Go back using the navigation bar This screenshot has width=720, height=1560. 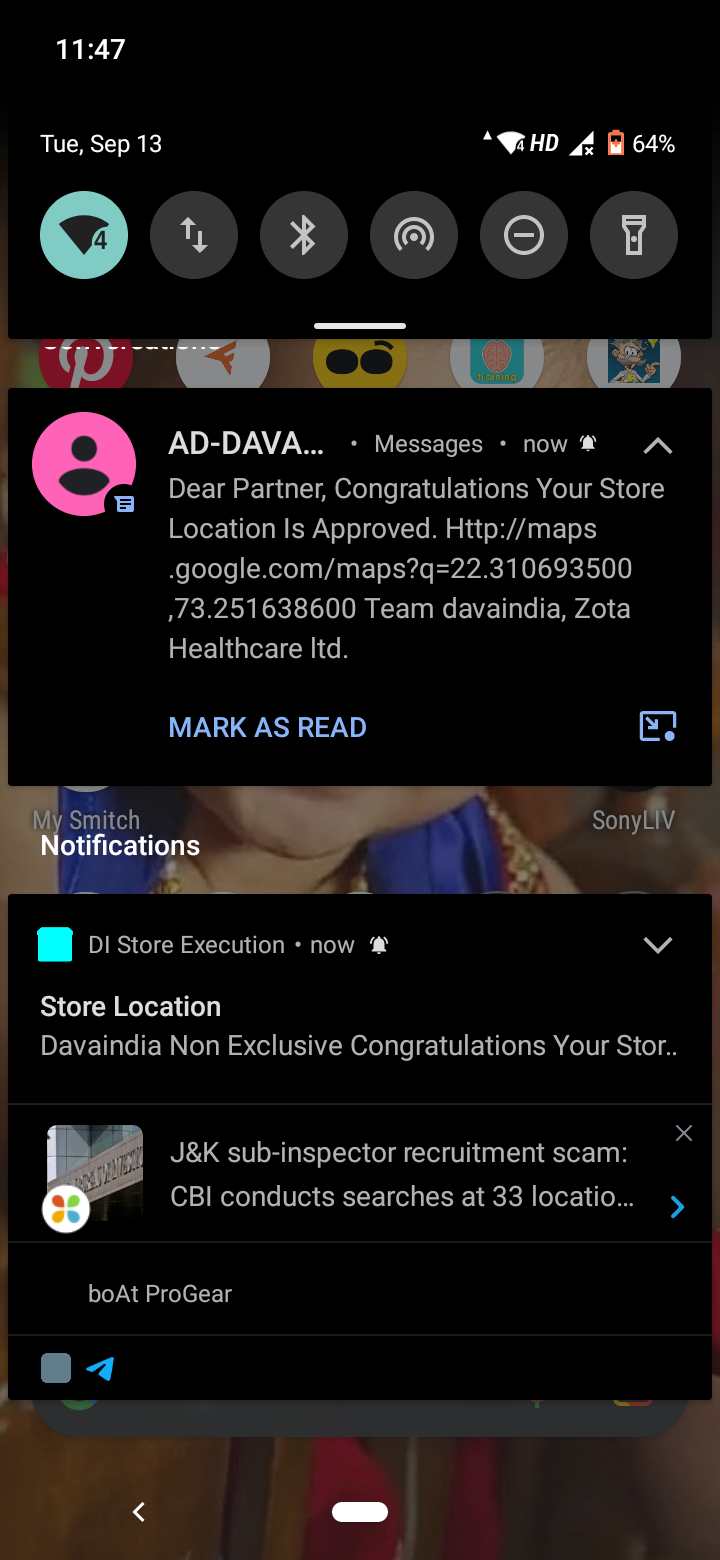[139, 1512]
